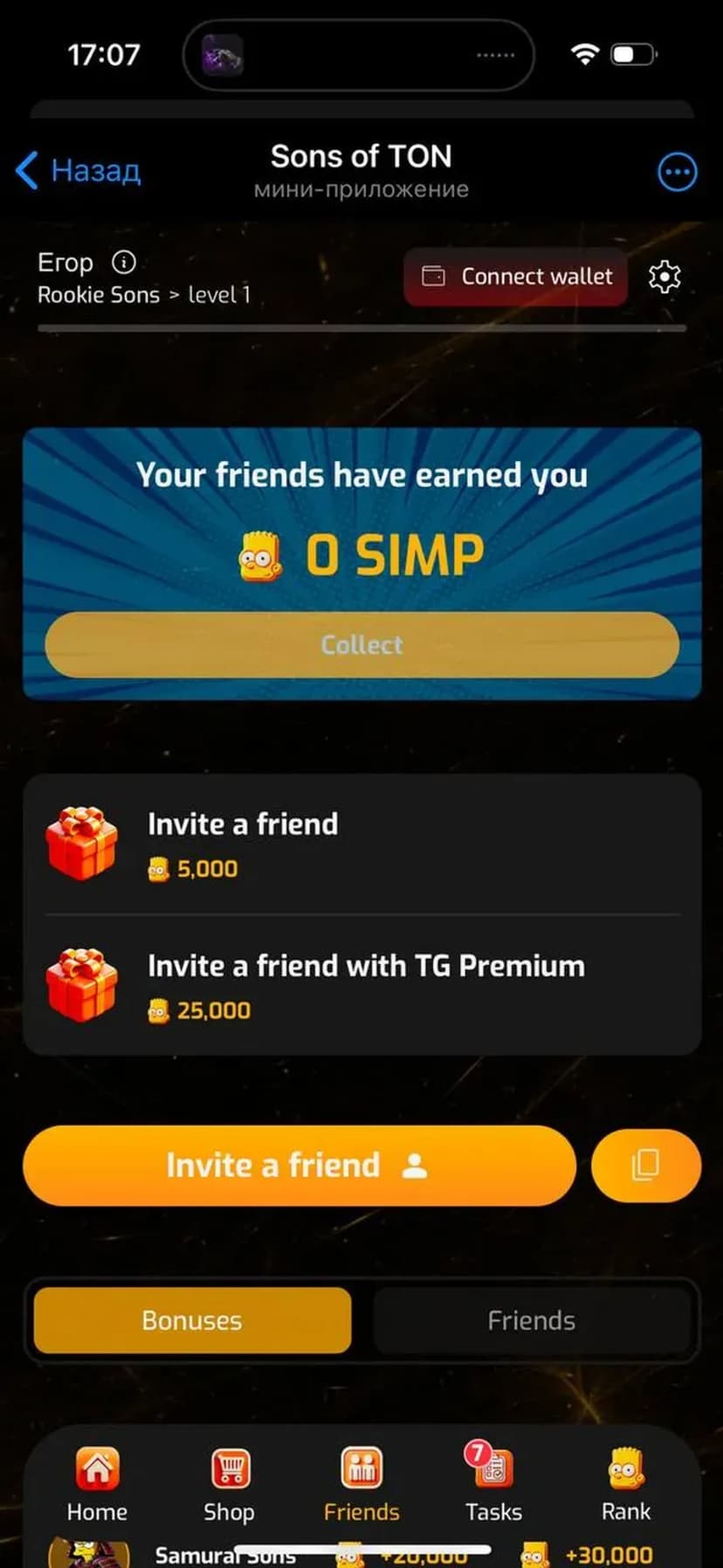This screenshot has width=723, height=1568.
Task: Copy the invite link
Action: click(645, 1166)
